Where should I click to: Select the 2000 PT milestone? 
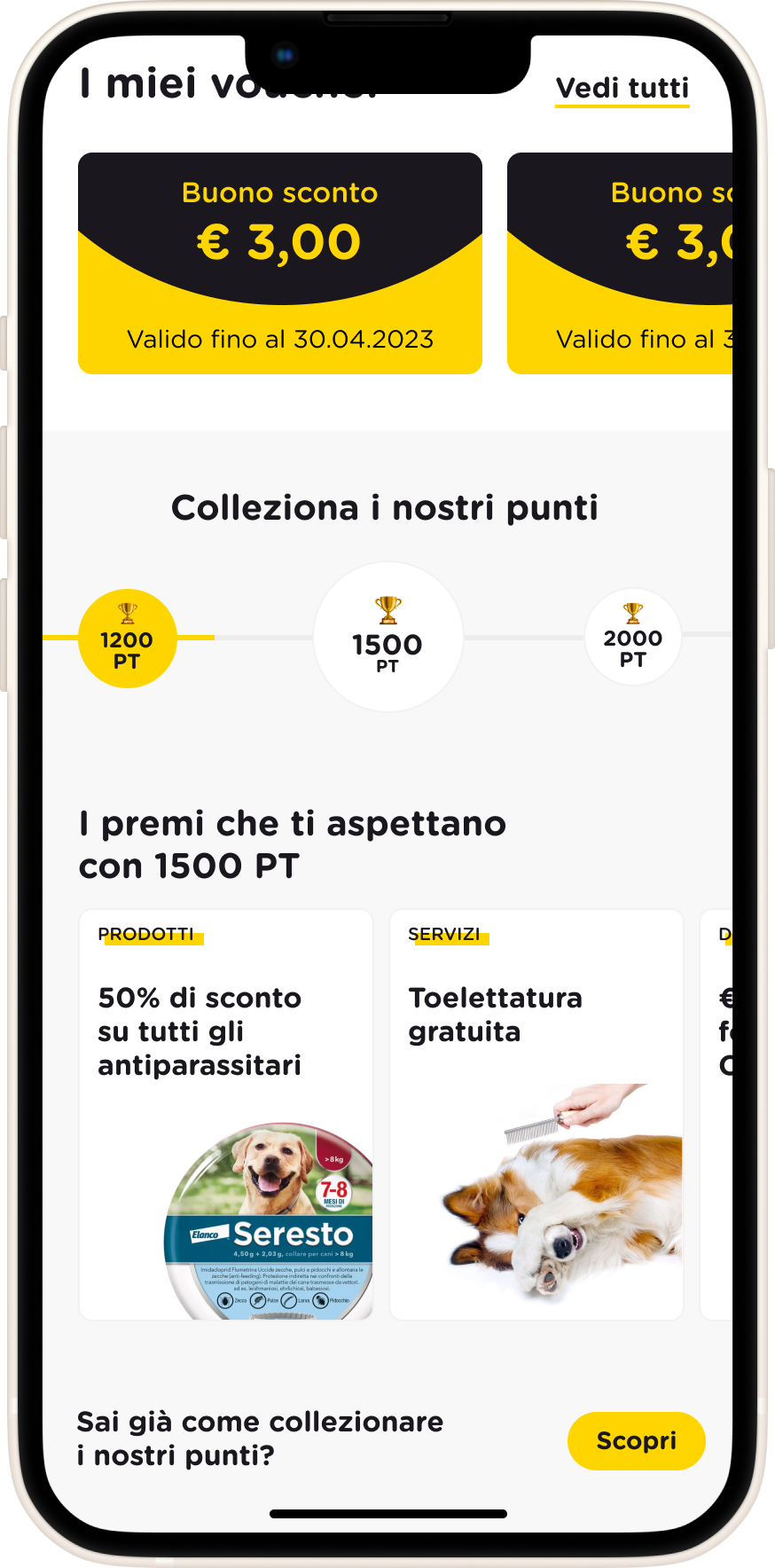[632, 638]
